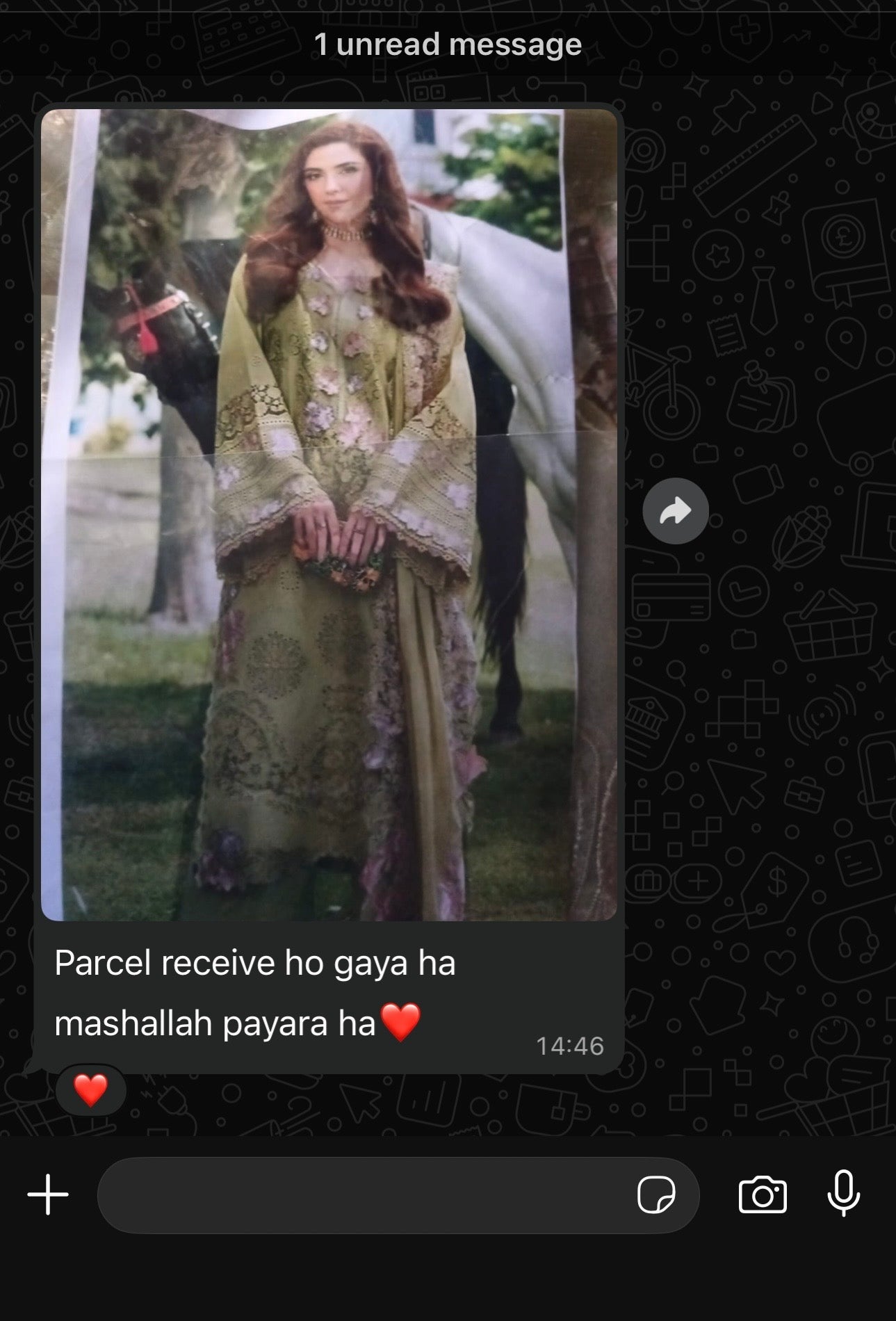
Task: Record a voice message
Action: [843, 1194]
